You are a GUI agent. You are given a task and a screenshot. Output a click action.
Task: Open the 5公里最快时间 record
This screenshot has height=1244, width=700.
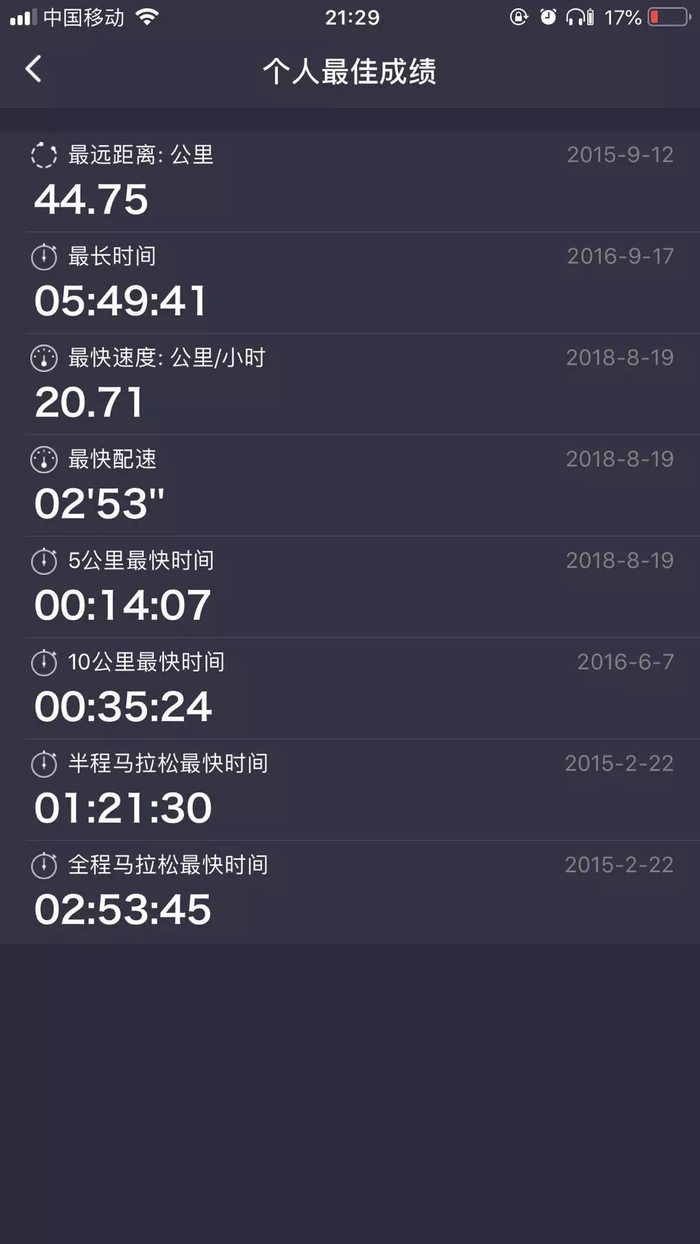350,587
